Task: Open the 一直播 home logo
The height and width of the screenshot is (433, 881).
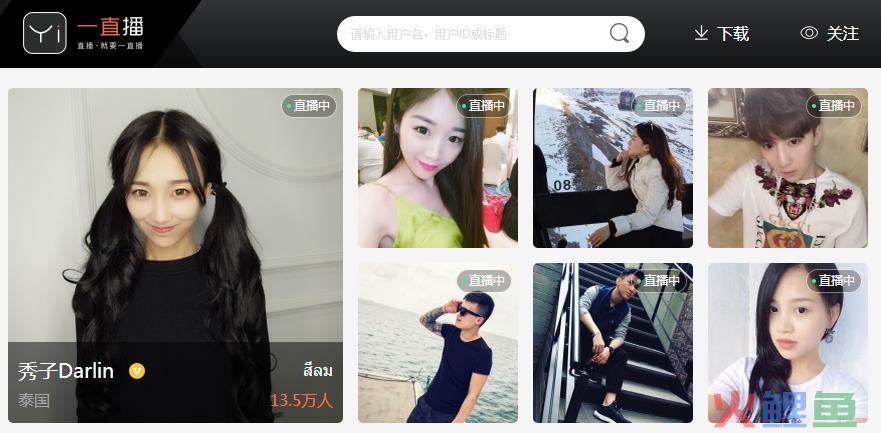Action: (x=85, y=33)
